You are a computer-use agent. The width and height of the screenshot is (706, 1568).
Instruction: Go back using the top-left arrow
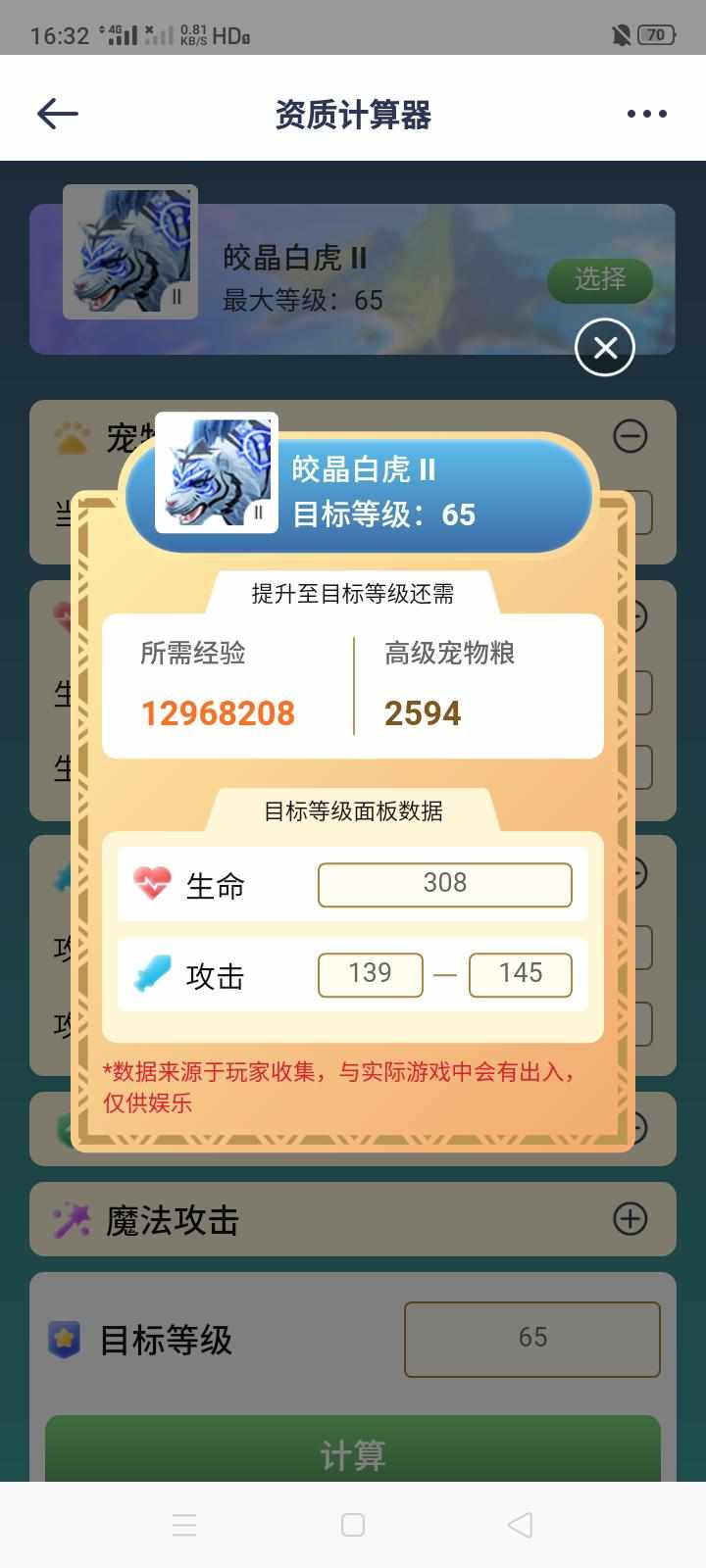coord(57,114)
